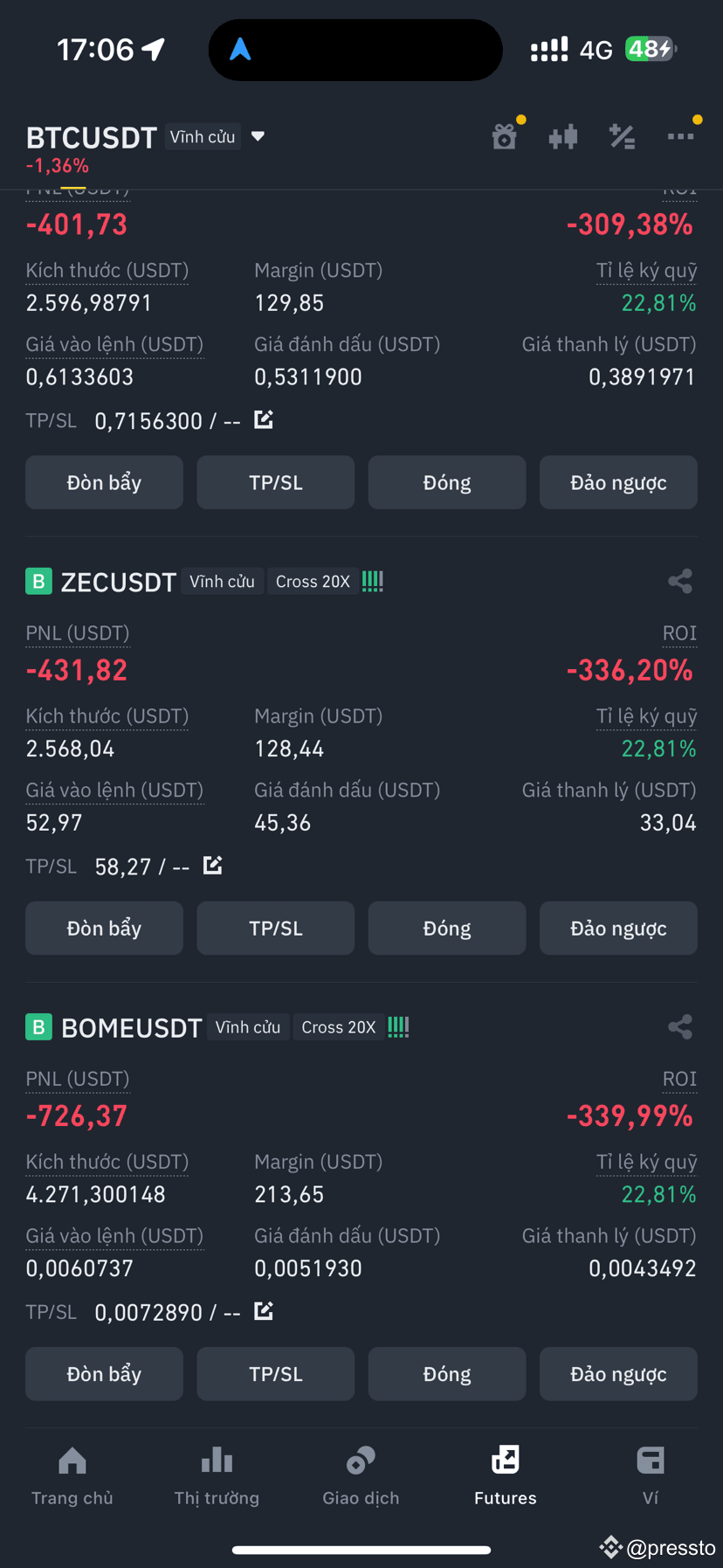This screenshot has height=1568, width=723.
Task: Share the BOMEUSDT position
Action: click(680, 1026)
